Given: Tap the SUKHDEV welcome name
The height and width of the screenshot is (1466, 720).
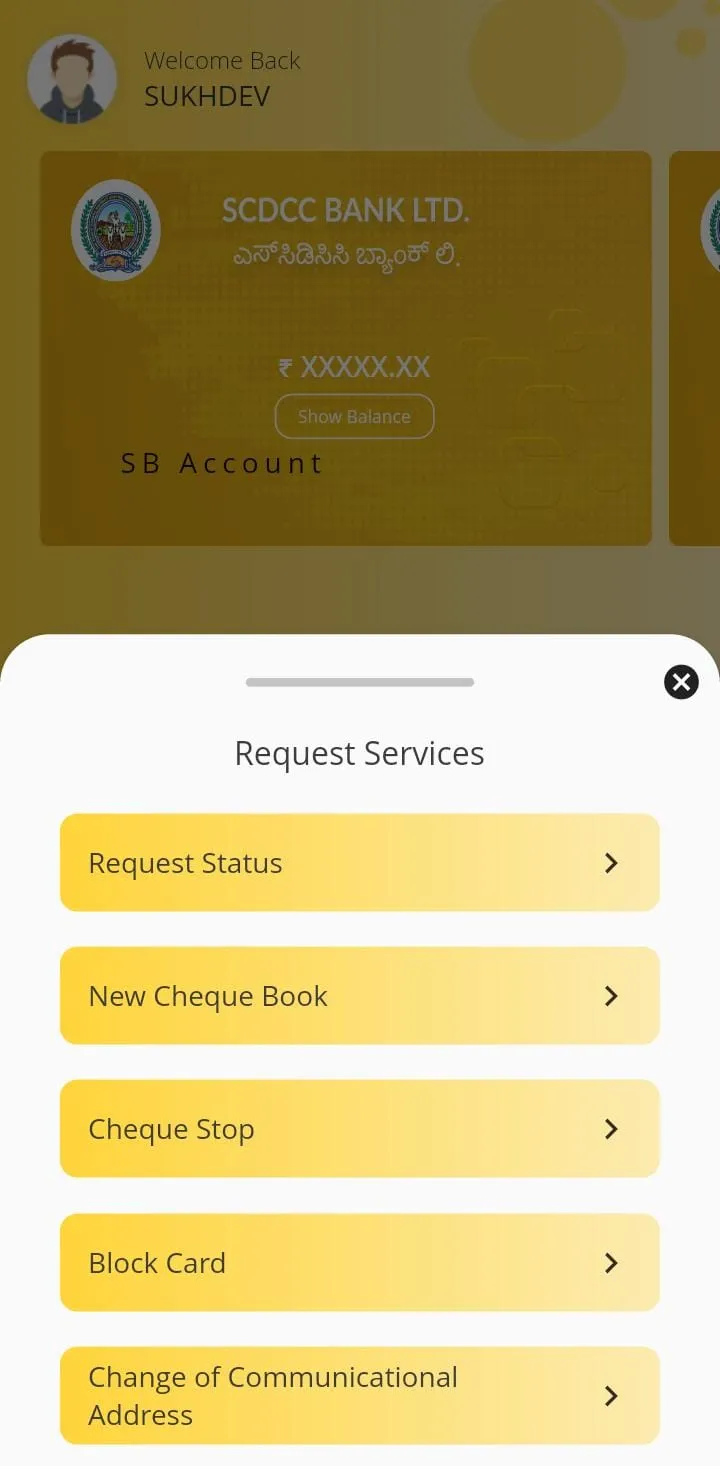Looking at the screenshot, I should pyautogui.click(x=206, y=96).
